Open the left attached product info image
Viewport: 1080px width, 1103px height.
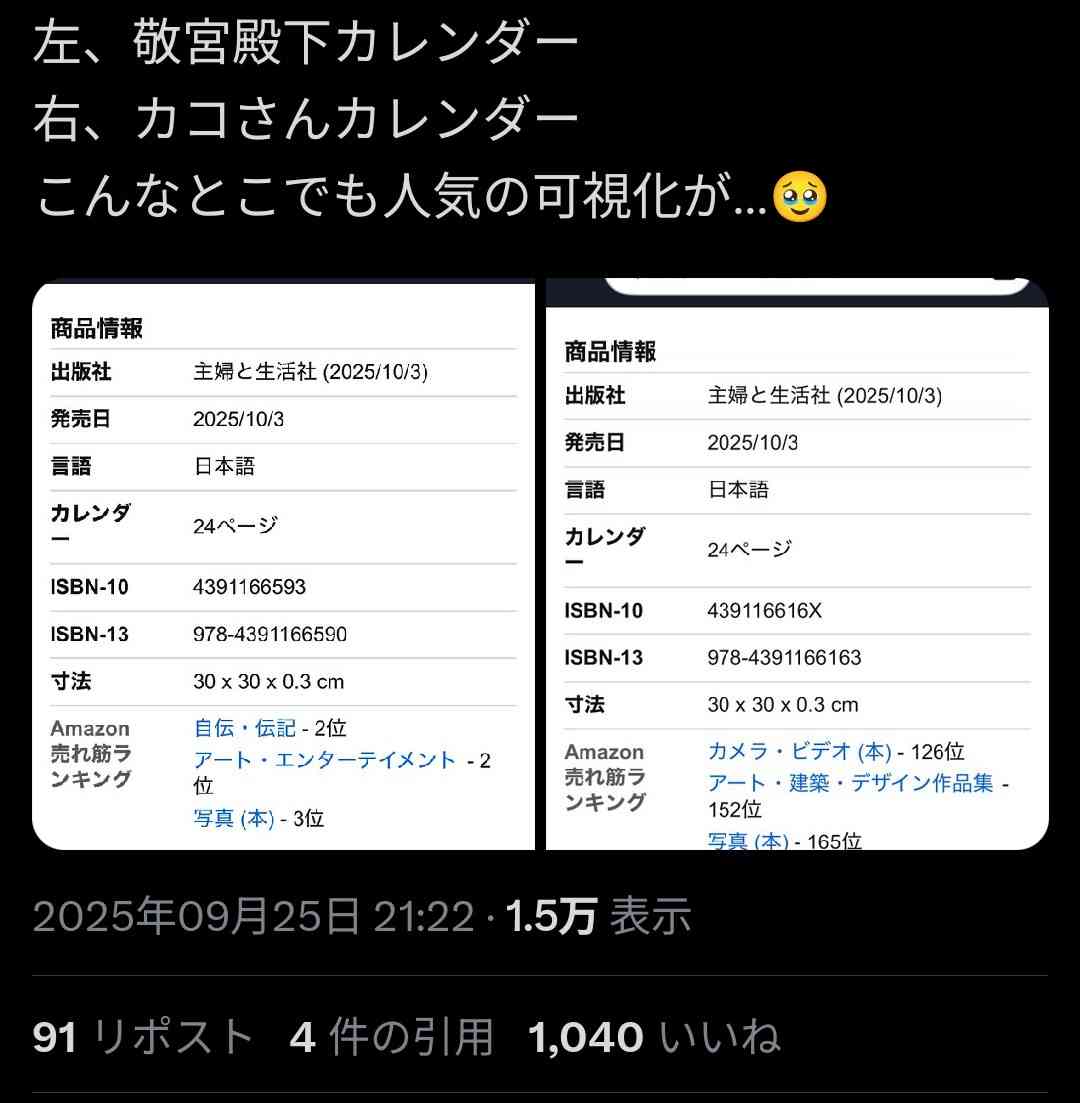(284, 565)
